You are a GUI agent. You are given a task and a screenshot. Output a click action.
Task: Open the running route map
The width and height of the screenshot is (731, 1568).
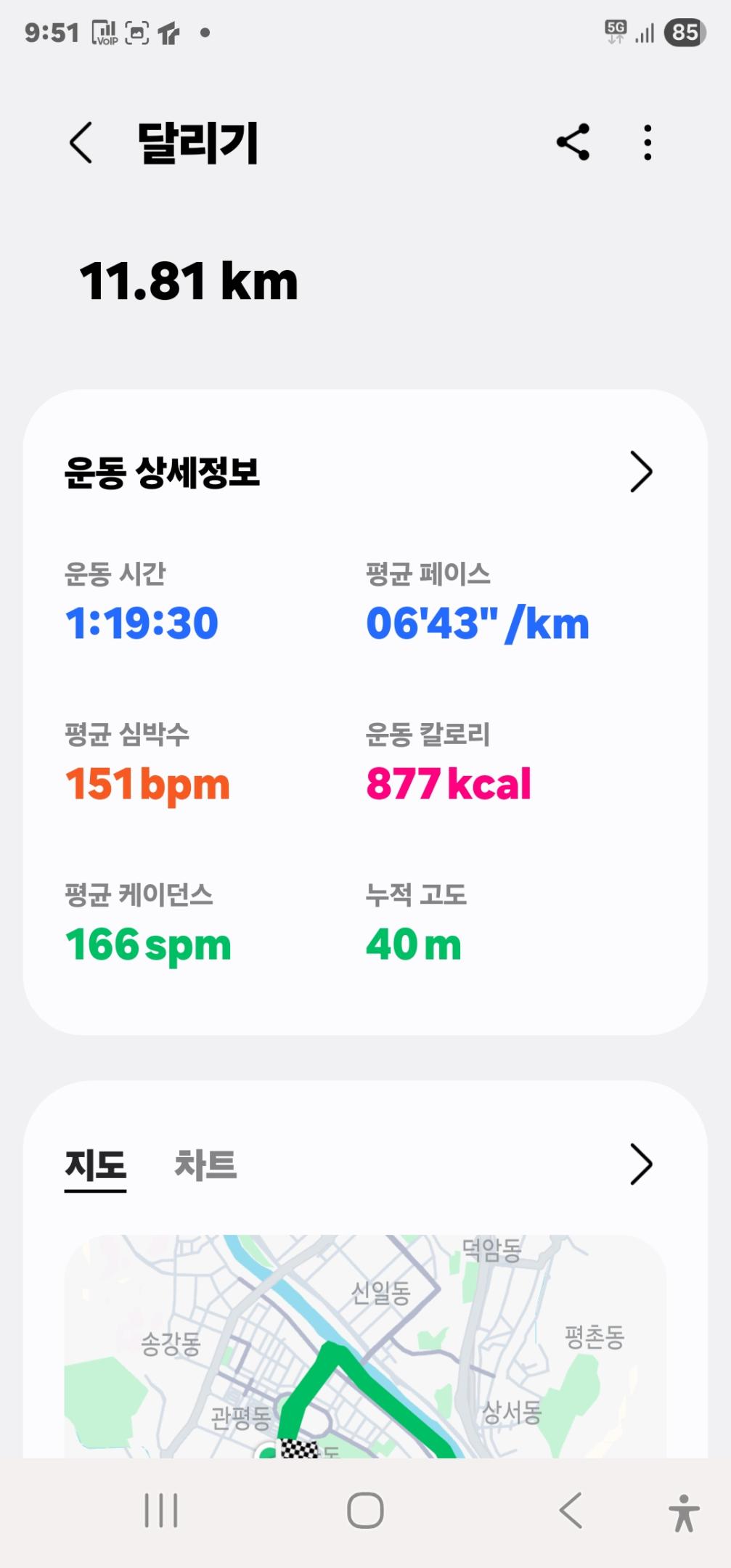pyautogui.click(x=365, y=1347)
